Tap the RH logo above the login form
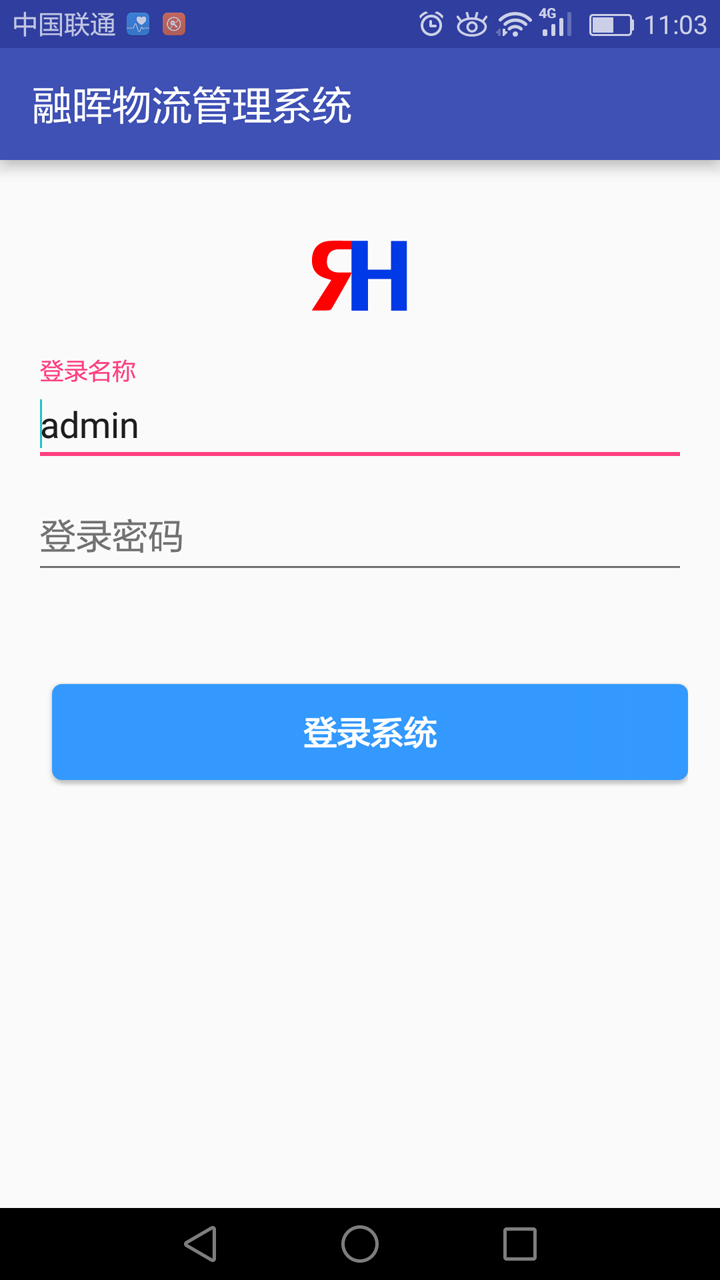This screenshot has width=720, height=1280. tap(360, 275)
